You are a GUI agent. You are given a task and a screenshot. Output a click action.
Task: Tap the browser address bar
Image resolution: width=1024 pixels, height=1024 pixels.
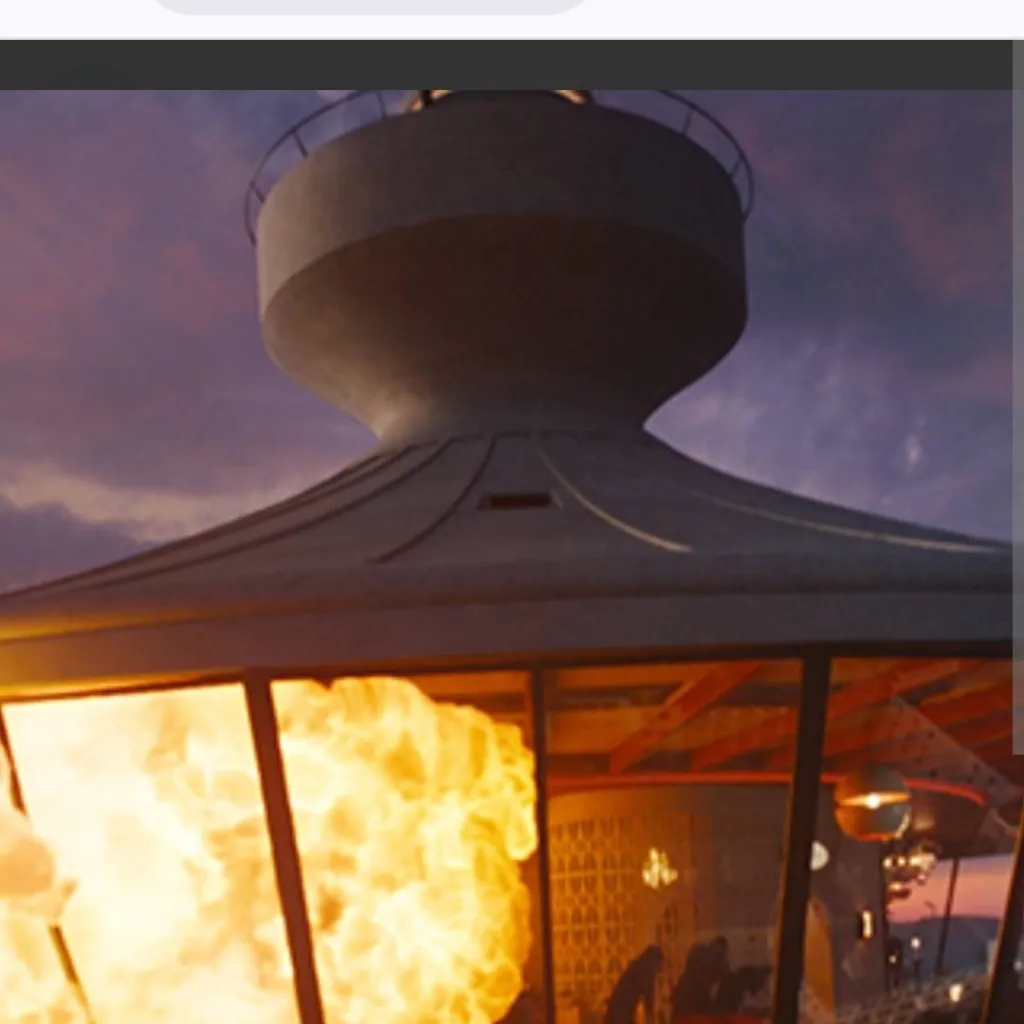tap(370, 5)
